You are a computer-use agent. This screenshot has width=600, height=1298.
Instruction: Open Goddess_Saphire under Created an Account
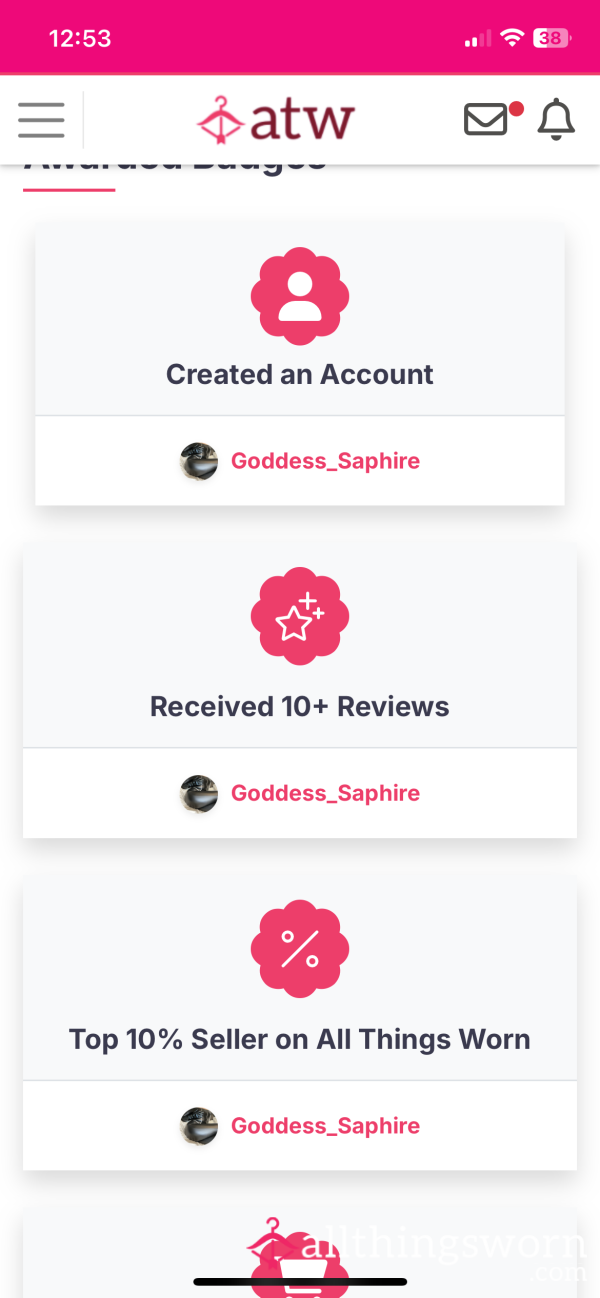325,461
